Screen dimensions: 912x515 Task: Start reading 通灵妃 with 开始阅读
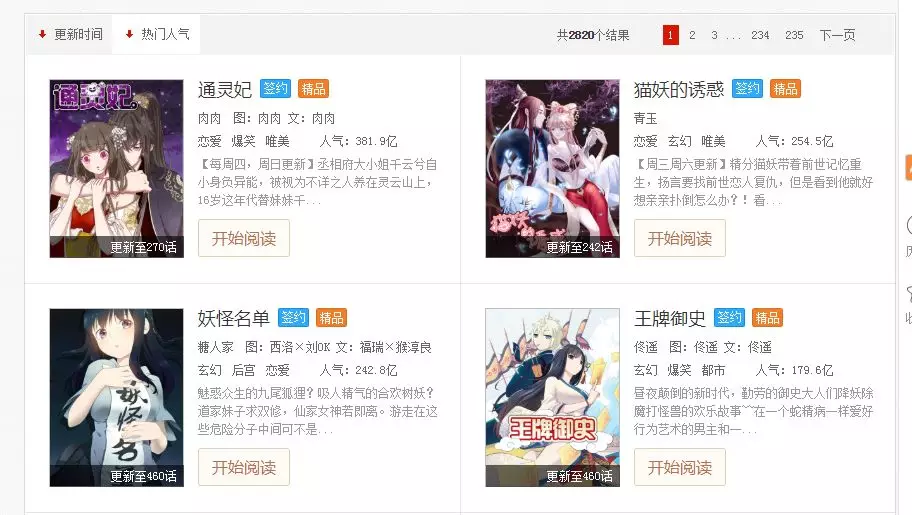click(x=244, y=238)
